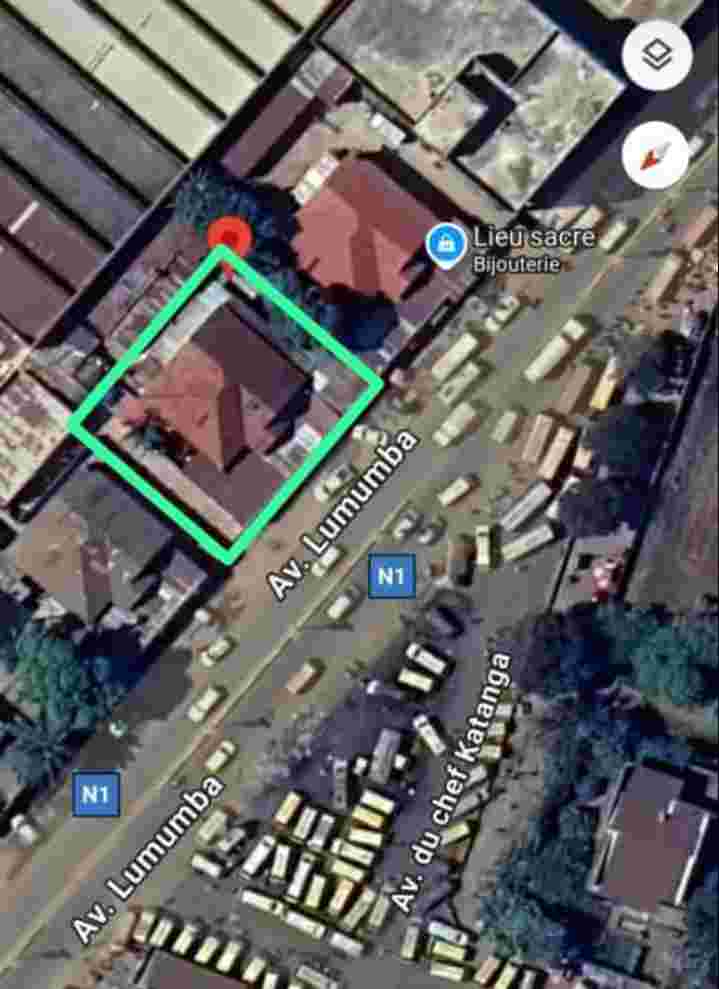The image size is (719, 989).
Task: Open the map layers button
Action: coord(657,55)
